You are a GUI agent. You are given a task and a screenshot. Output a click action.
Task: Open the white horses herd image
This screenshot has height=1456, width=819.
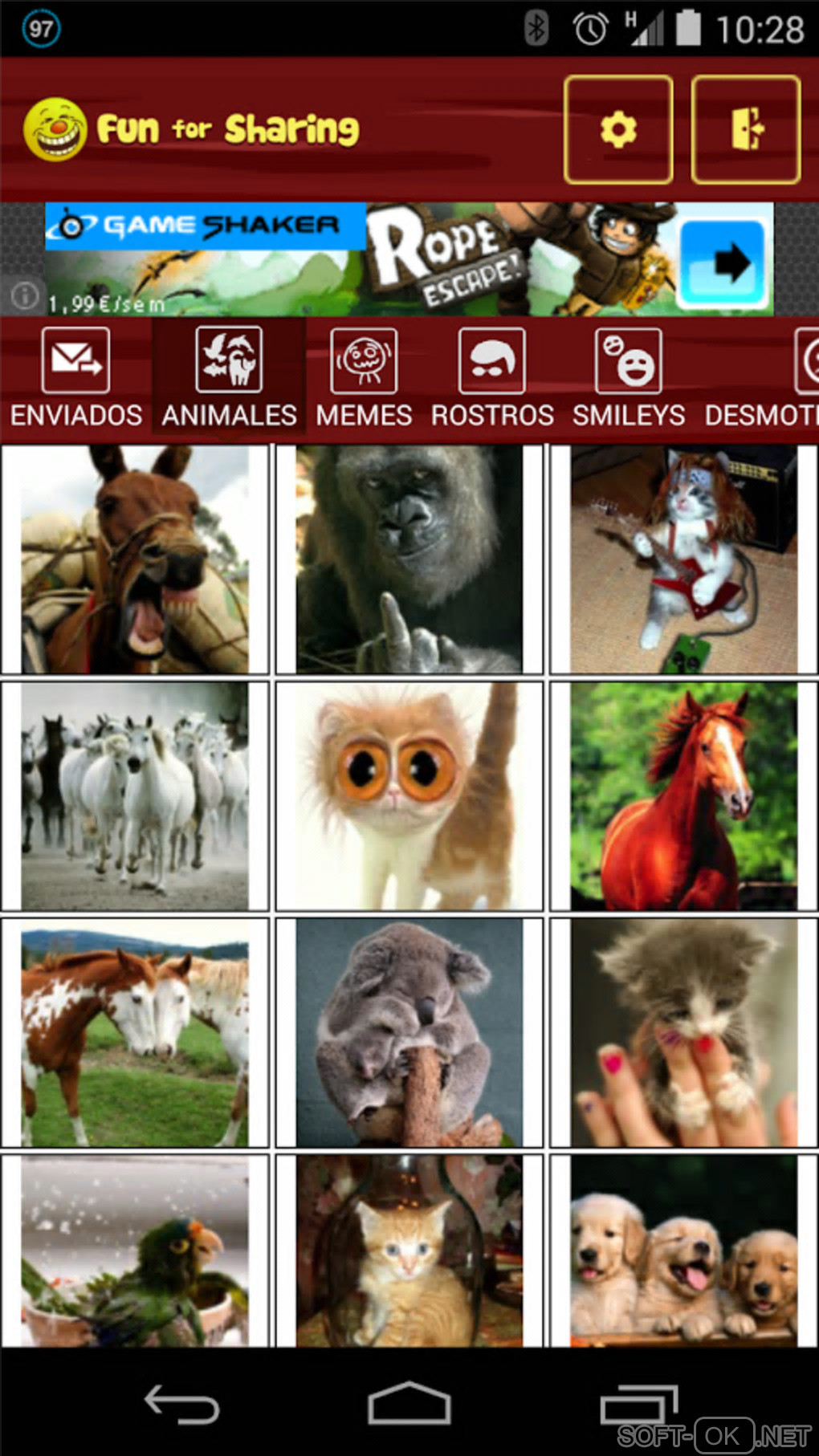pos(135,796)
